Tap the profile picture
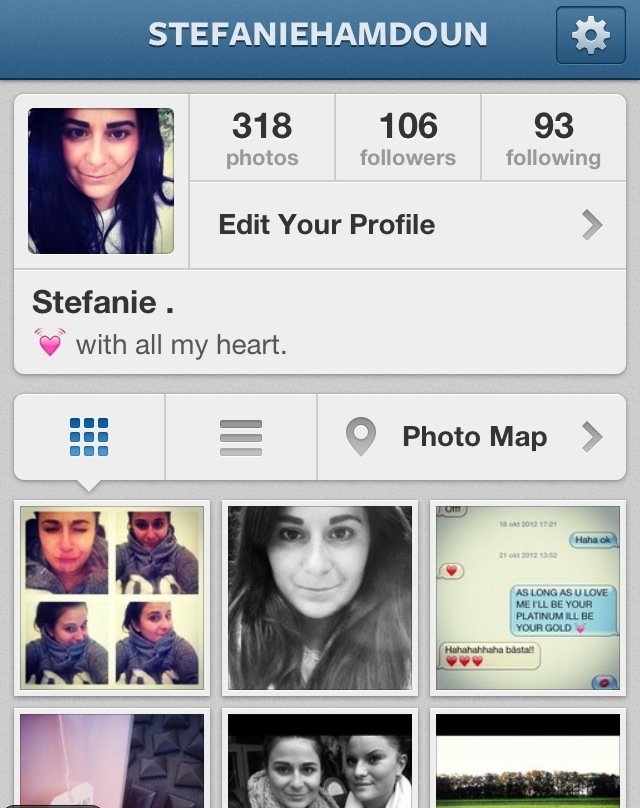The image size is (640, 808). click(101, 181)
